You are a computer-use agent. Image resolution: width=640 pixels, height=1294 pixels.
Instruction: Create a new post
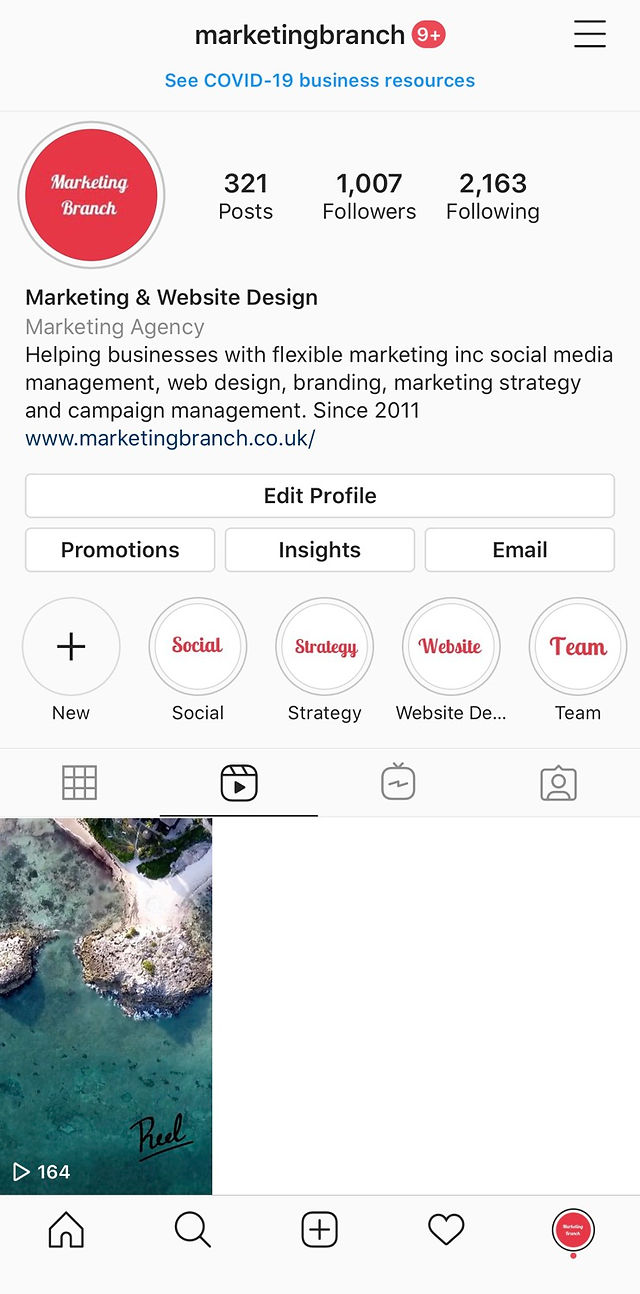click(320, 1230)
